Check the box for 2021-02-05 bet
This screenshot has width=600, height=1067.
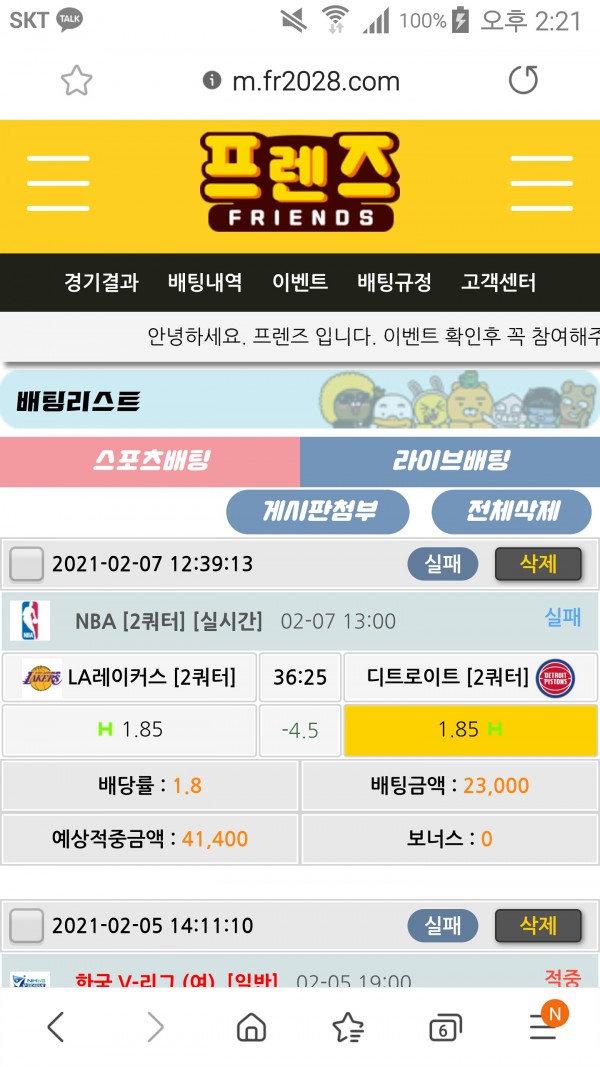click(x=27, y=926)
